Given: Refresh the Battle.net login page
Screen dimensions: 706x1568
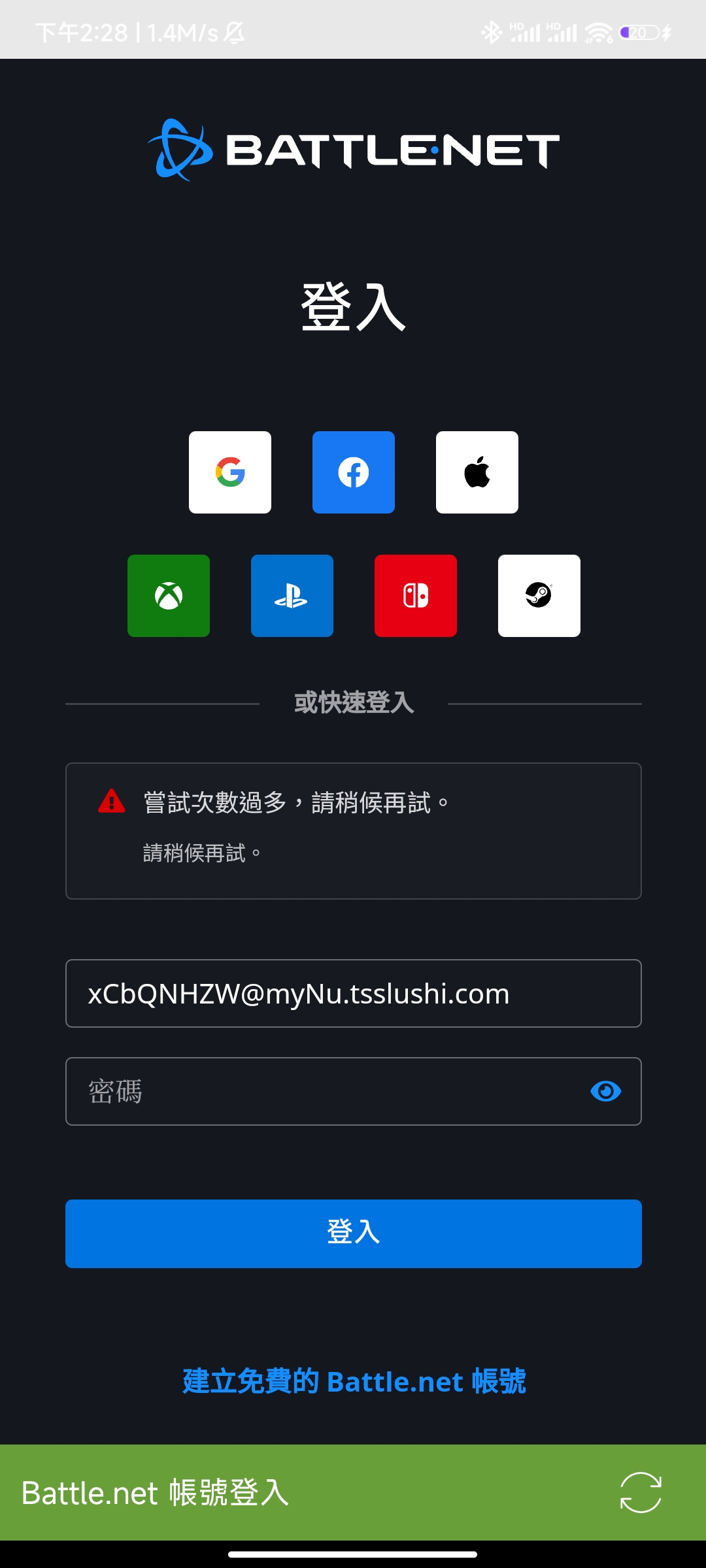Looking at the screenshot, I should click(x=641, y=1492).
